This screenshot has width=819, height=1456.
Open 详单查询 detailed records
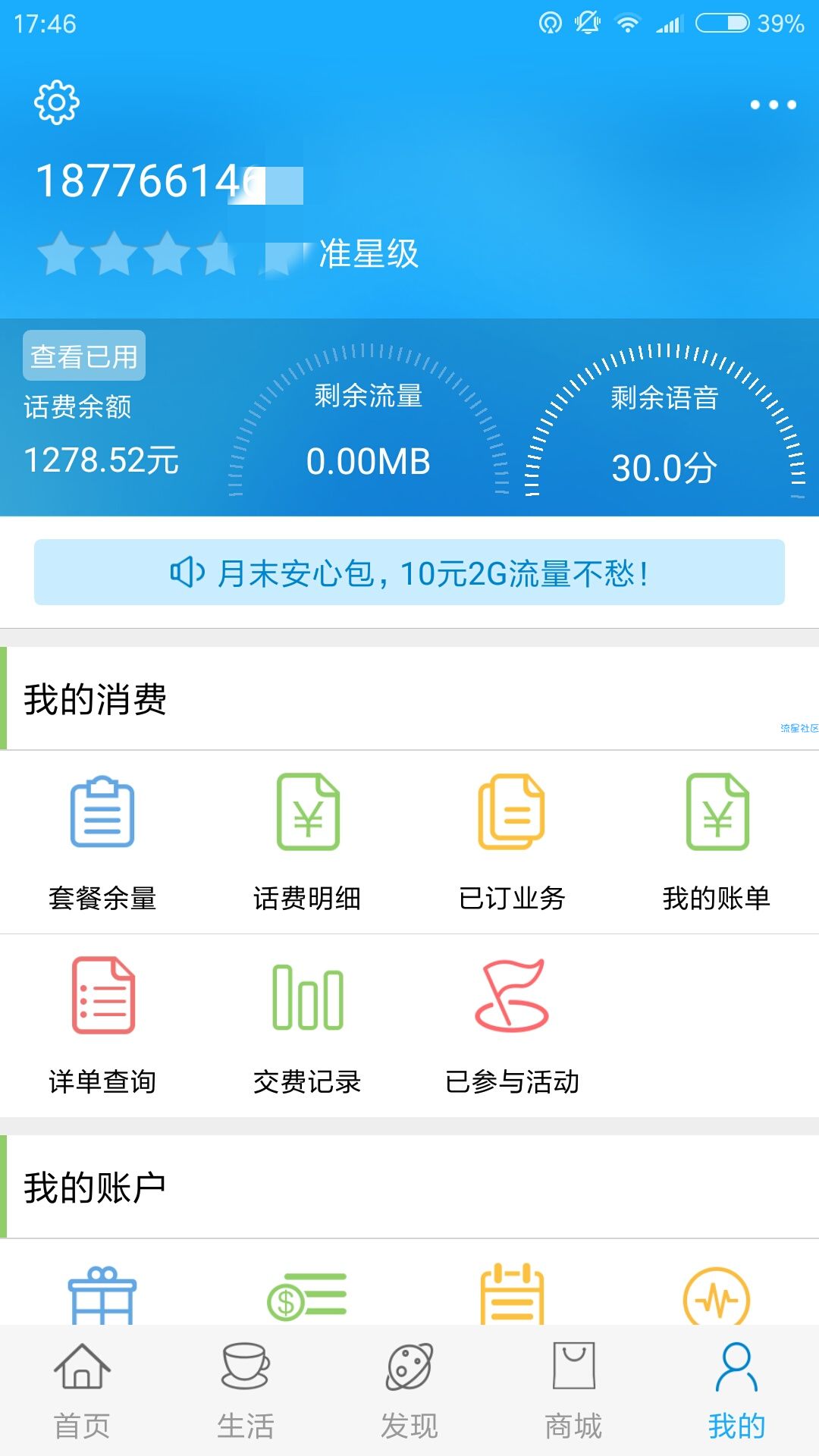pyautogui.click(x=102, y=1025)
